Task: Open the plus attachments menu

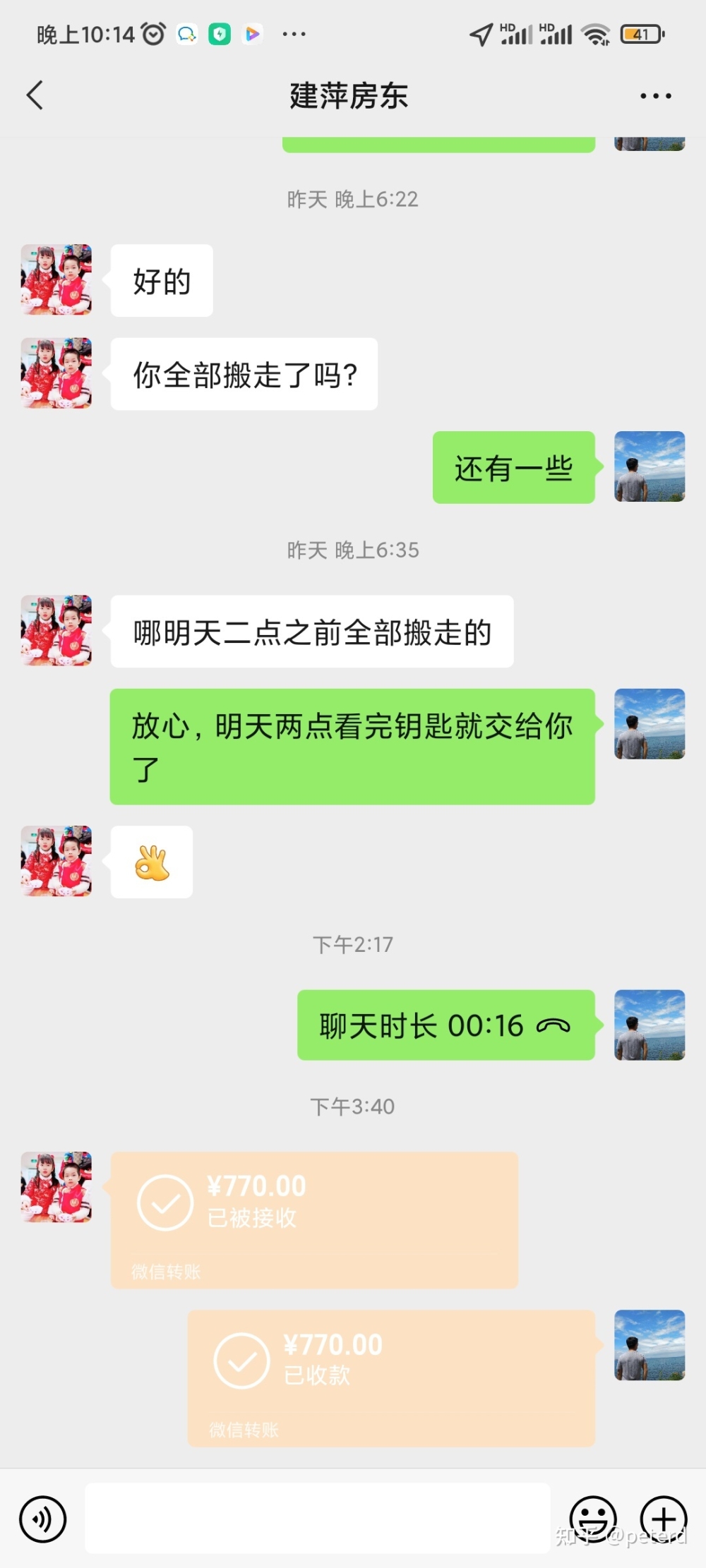Action: (x=663, y=1519)
